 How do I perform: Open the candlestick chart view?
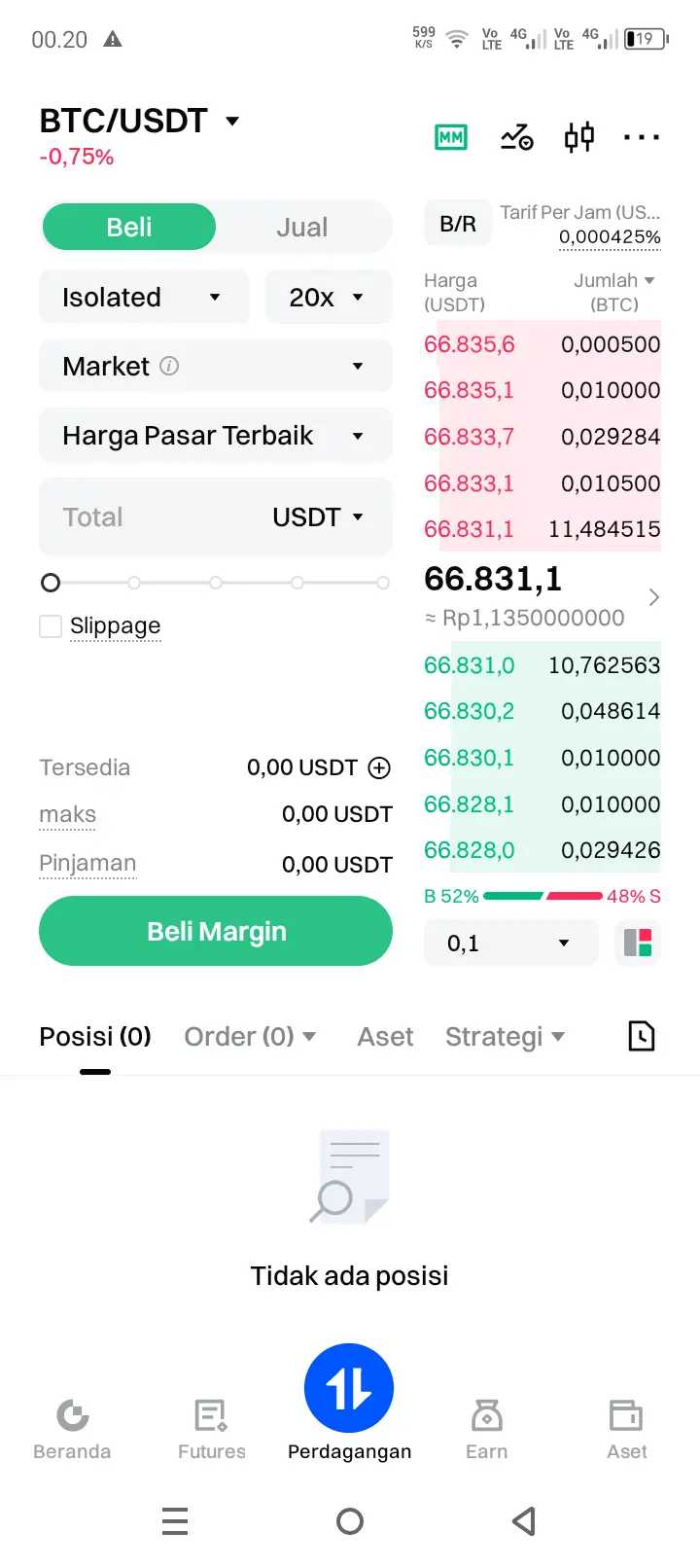click(x=579, y=137)
